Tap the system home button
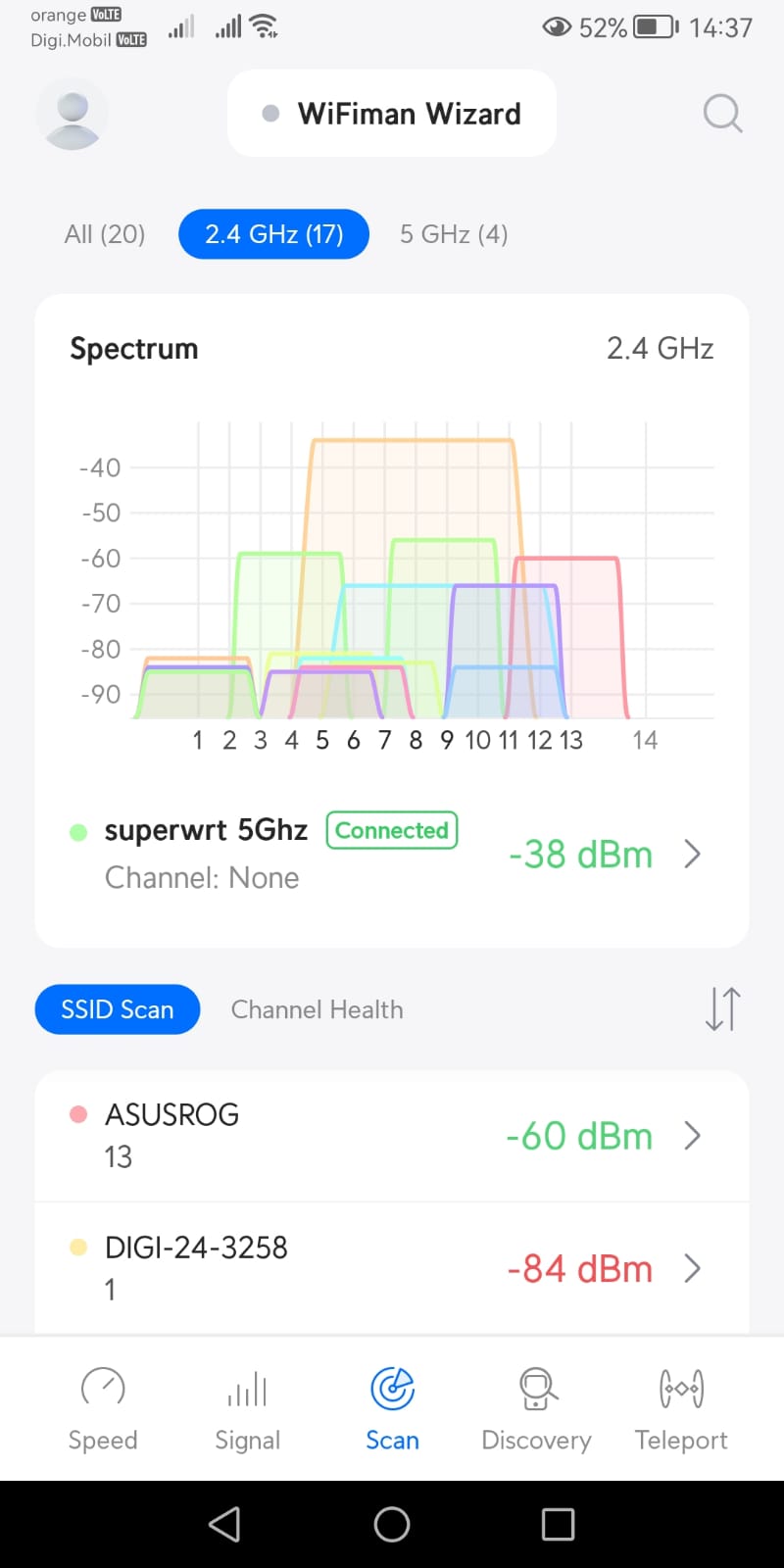 (392, 1524)
